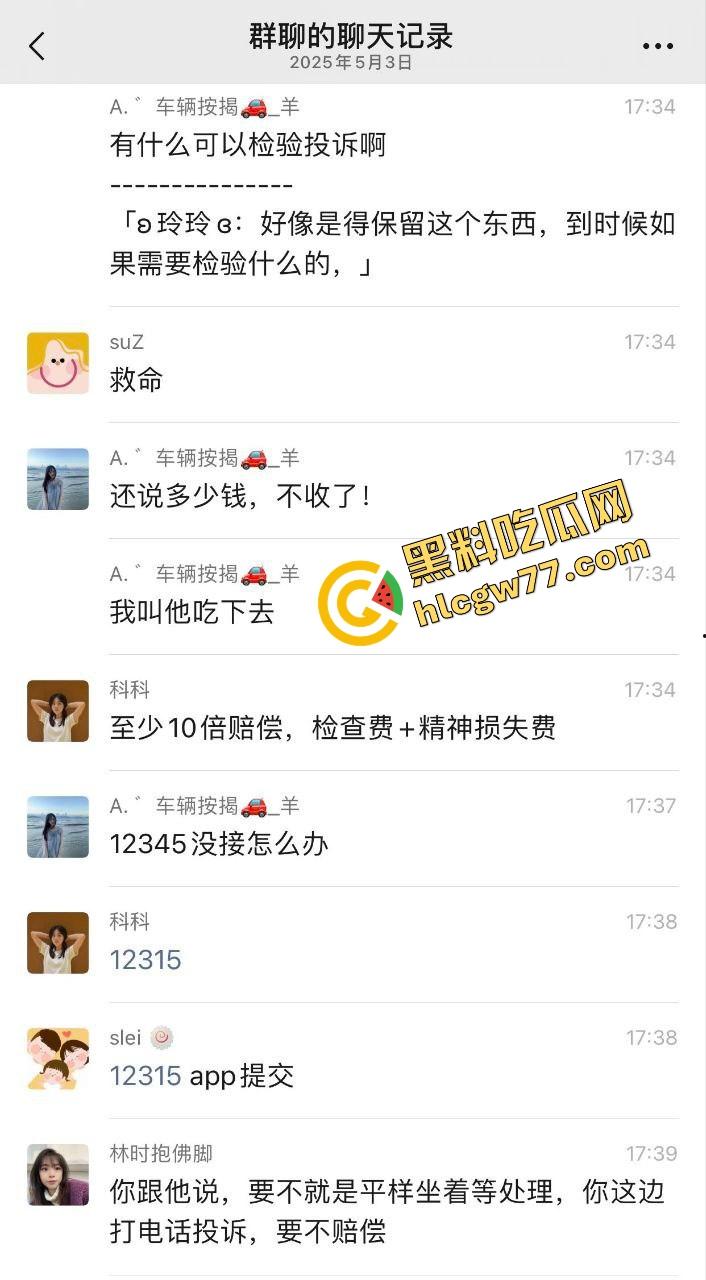
Task: Tap the 12315 number link from 科科
Action: click(x=145, y=960)
